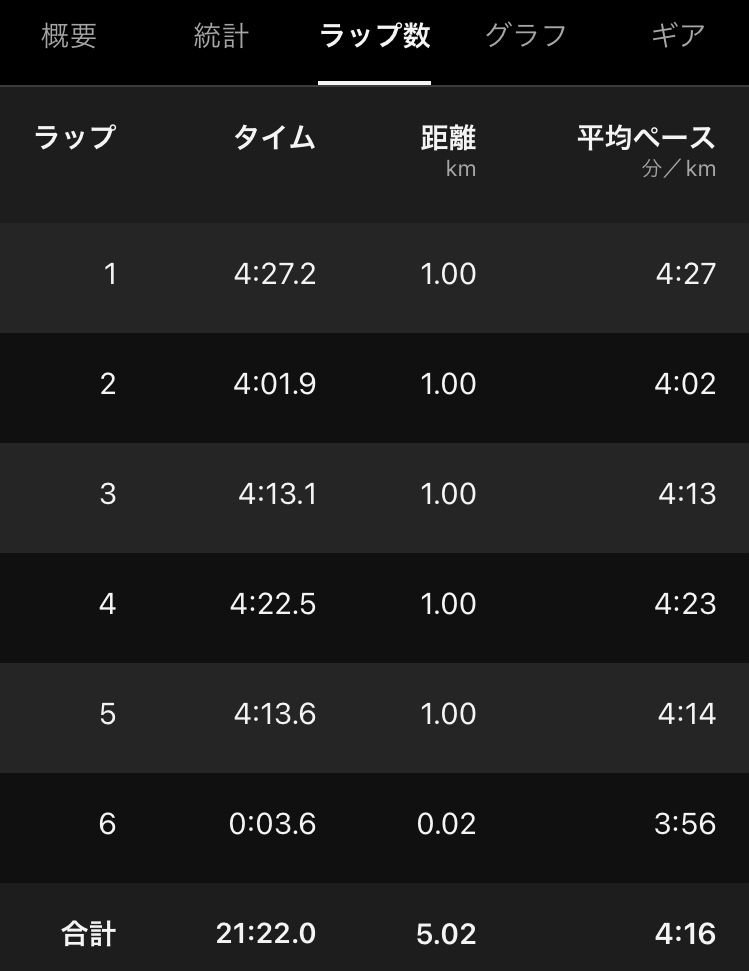This screenshot has width=749, height=971.
Task: Select the ラップ数 tab
Action: point(374,37)
